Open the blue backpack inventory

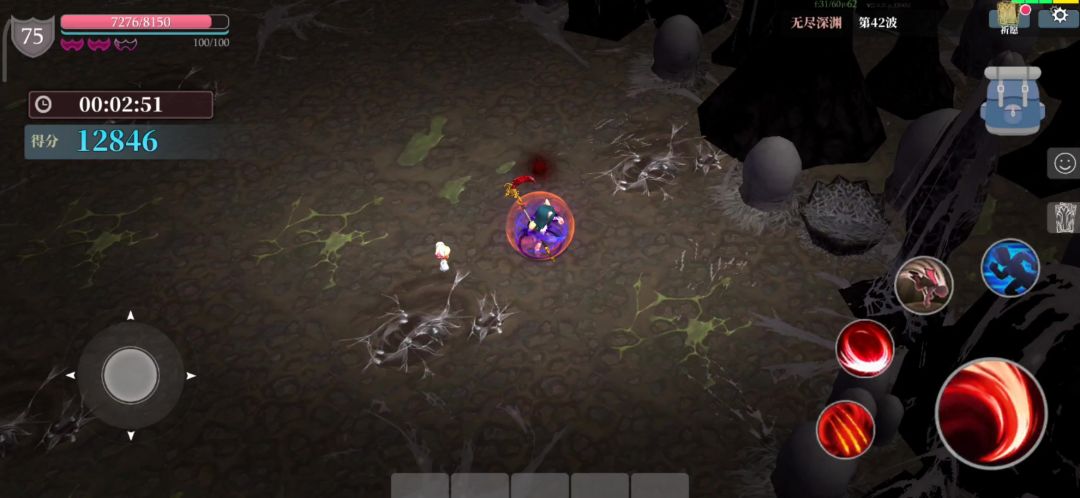pyautogui.click(x=1012, y=101)
